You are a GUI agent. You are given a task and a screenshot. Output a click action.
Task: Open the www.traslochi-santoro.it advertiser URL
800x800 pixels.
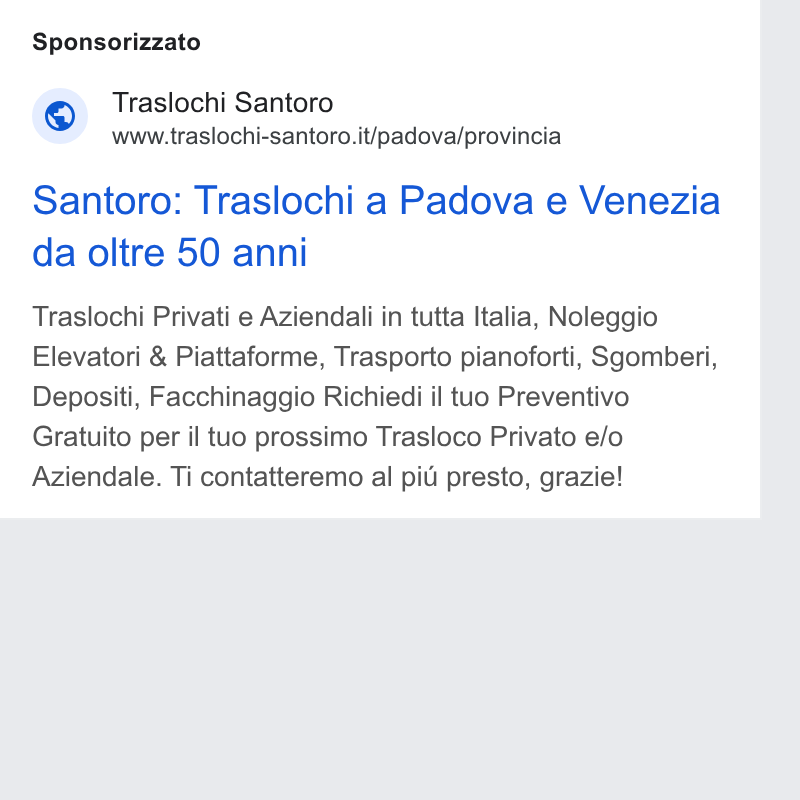(336, 137)
